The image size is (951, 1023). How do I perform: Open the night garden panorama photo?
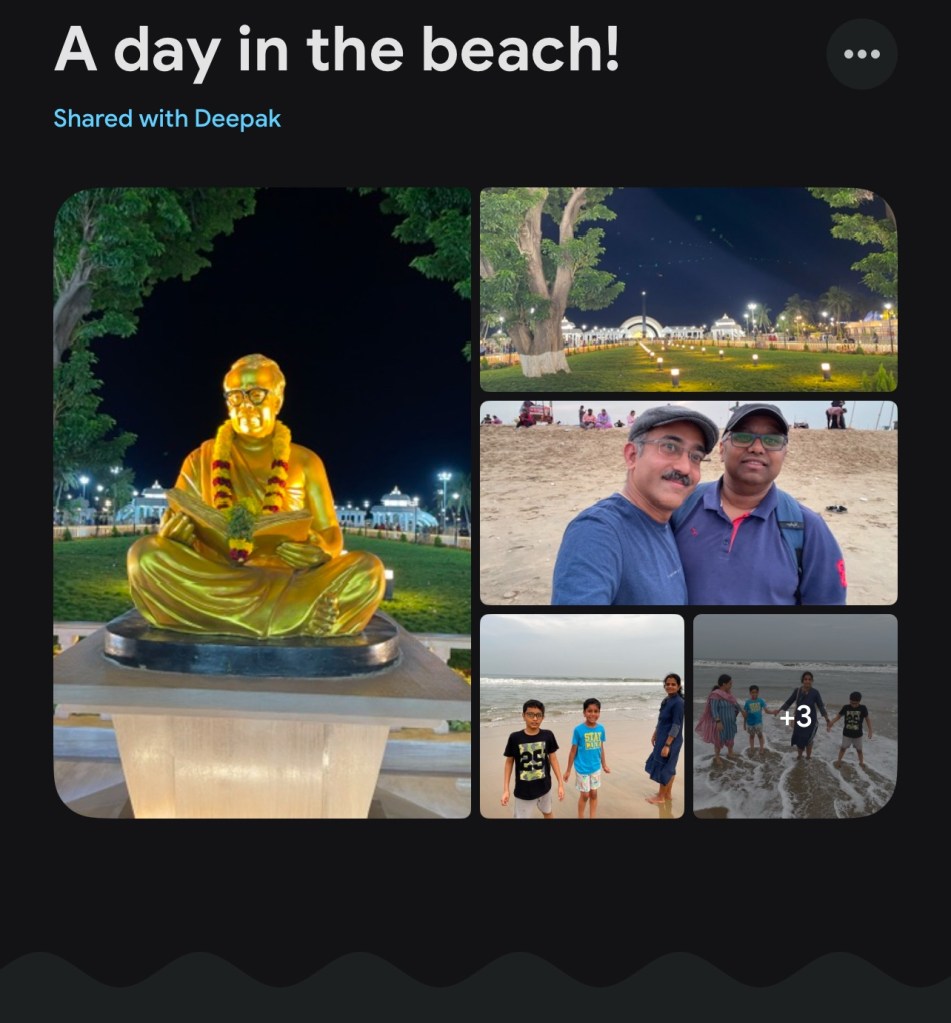688,290
